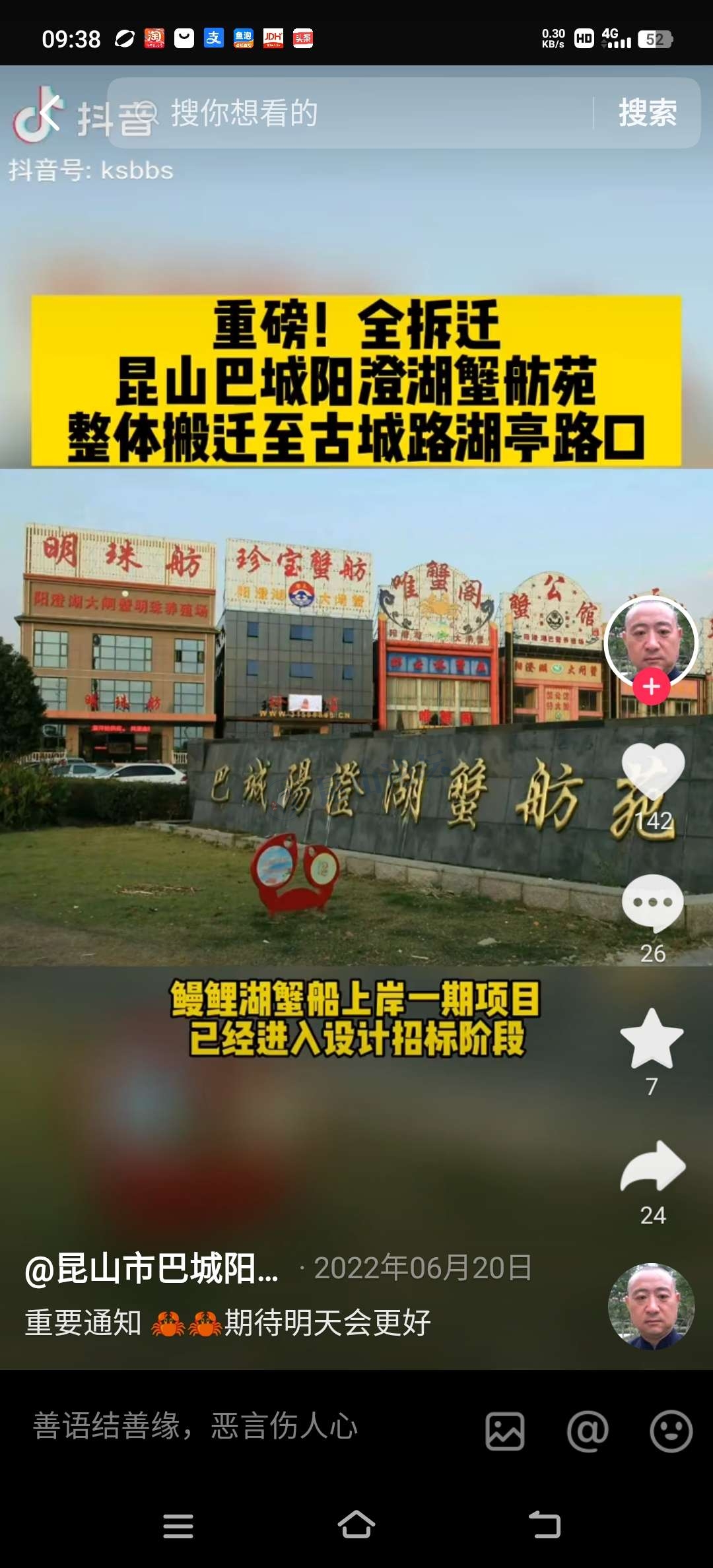Go back using the top-left arrow

tap(50, 113)
